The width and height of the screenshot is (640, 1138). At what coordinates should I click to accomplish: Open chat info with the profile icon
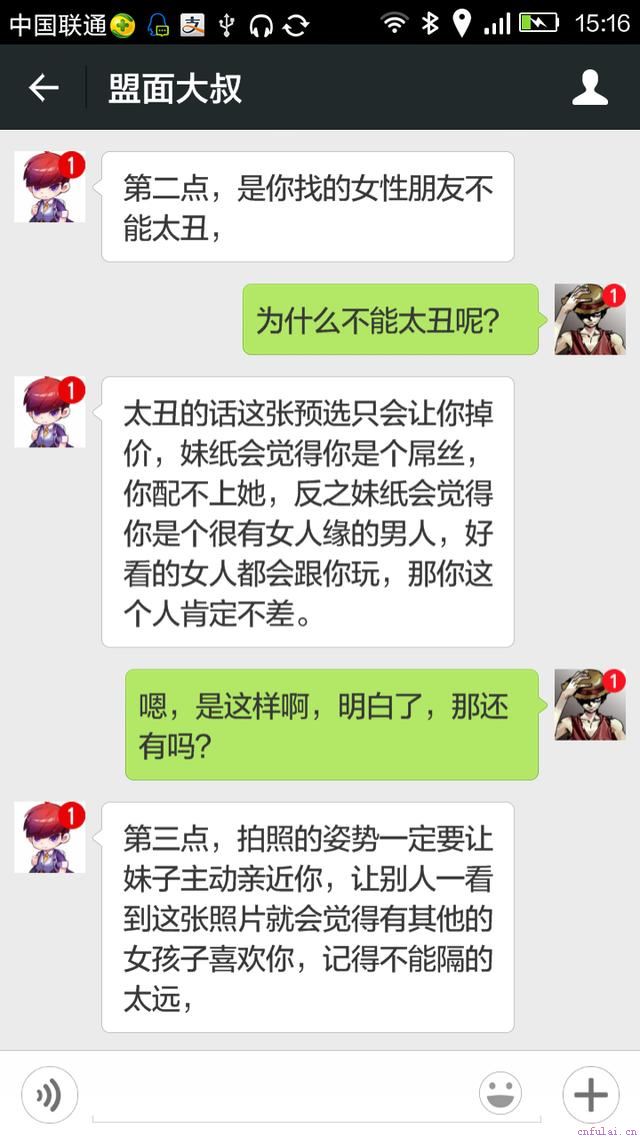coord(590,88)
